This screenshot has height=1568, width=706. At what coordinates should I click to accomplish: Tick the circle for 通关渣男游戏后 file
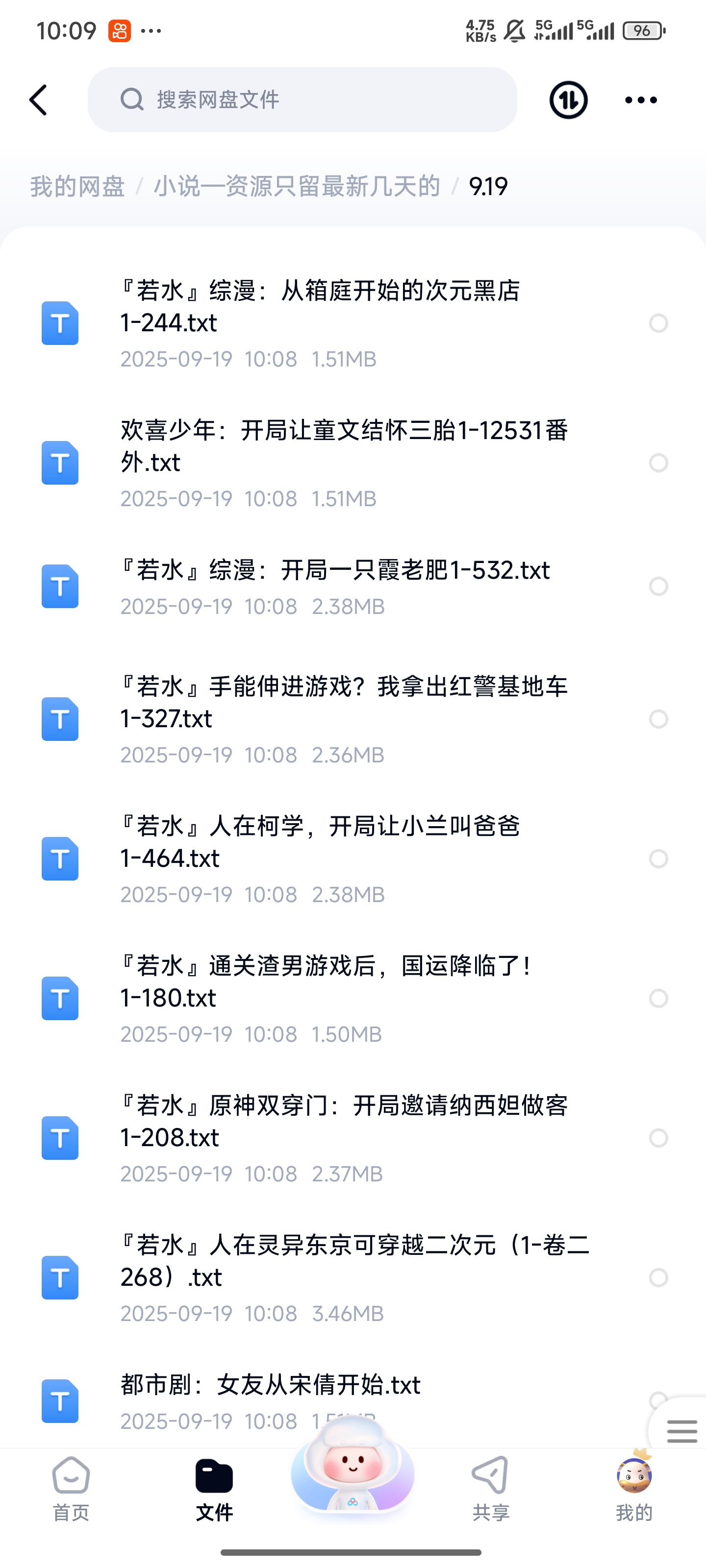click(x=658, y=998)
